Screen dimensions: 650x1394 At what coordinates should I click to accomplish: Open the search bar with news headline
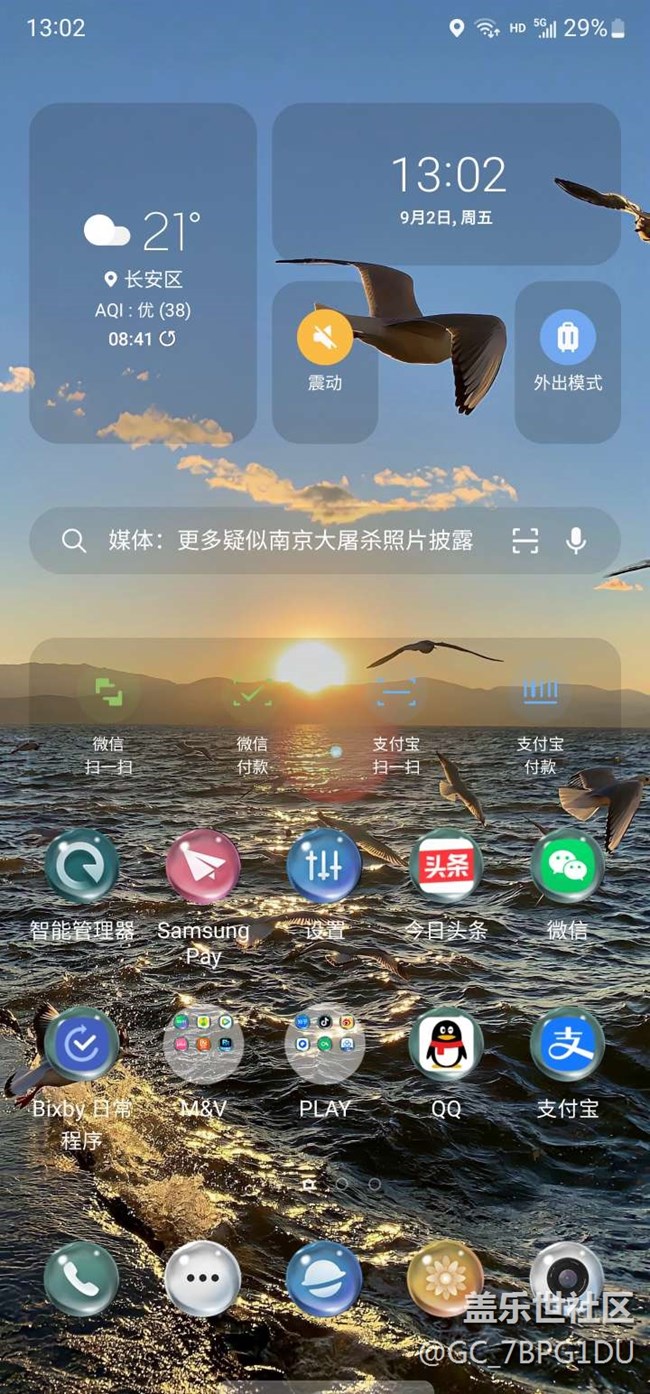pos(290,541)
